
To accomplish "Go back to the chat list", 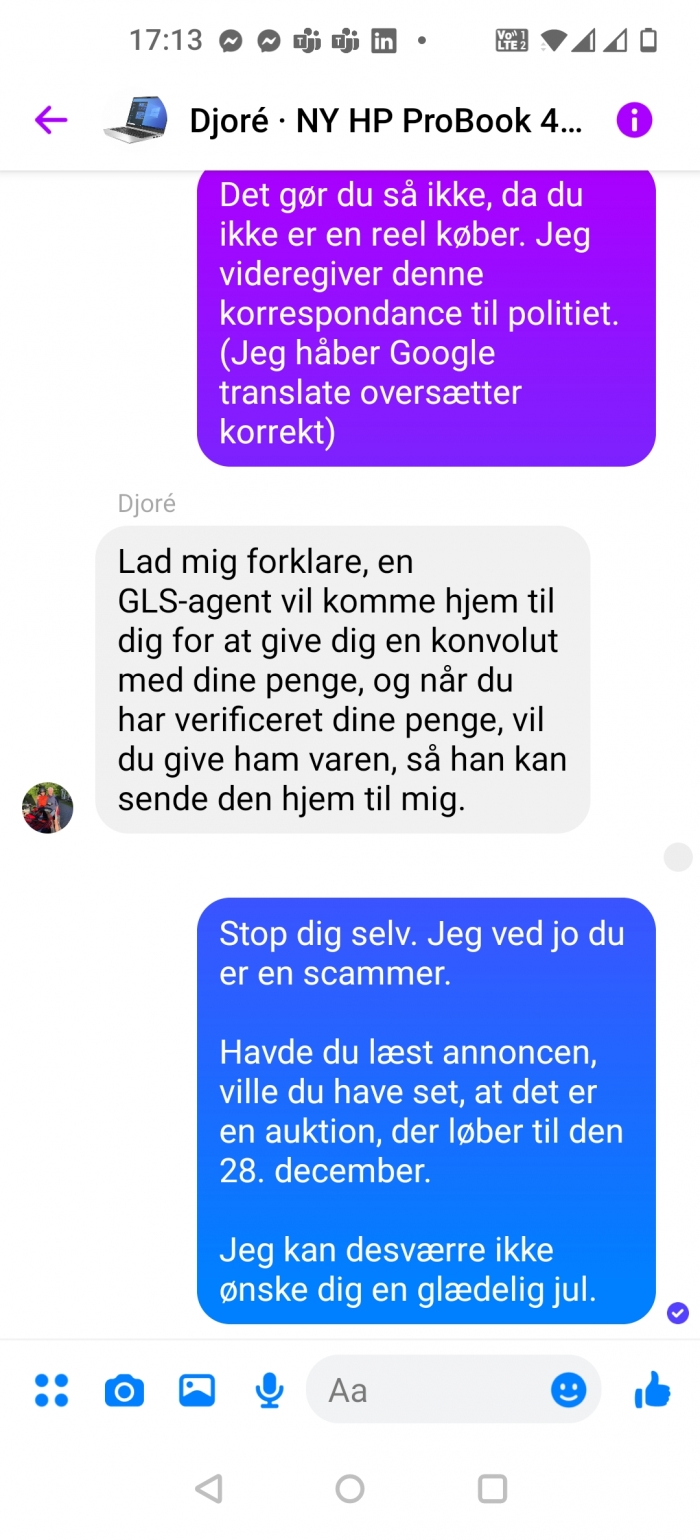I will (50, 121).
